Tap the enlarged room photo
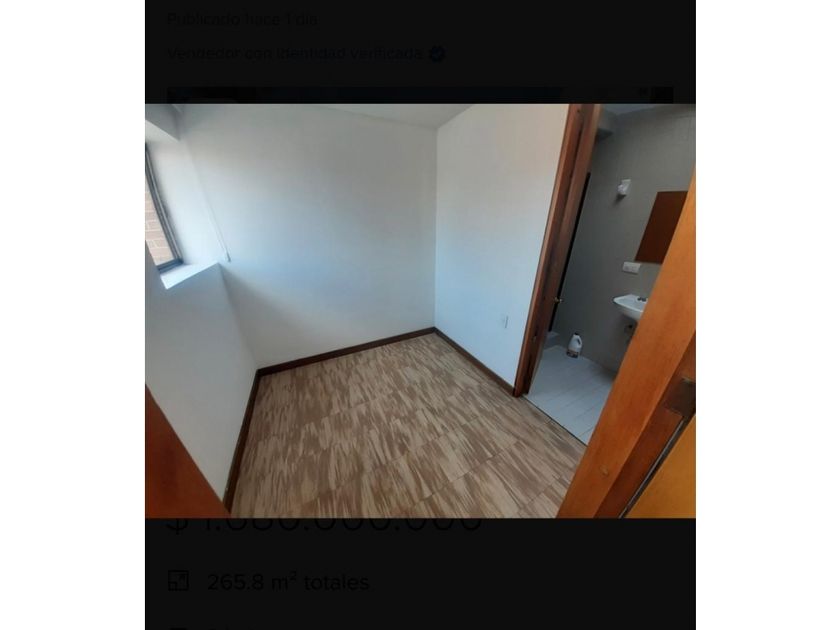Viewport: 840px width, 630px height. tap(420, 310)
